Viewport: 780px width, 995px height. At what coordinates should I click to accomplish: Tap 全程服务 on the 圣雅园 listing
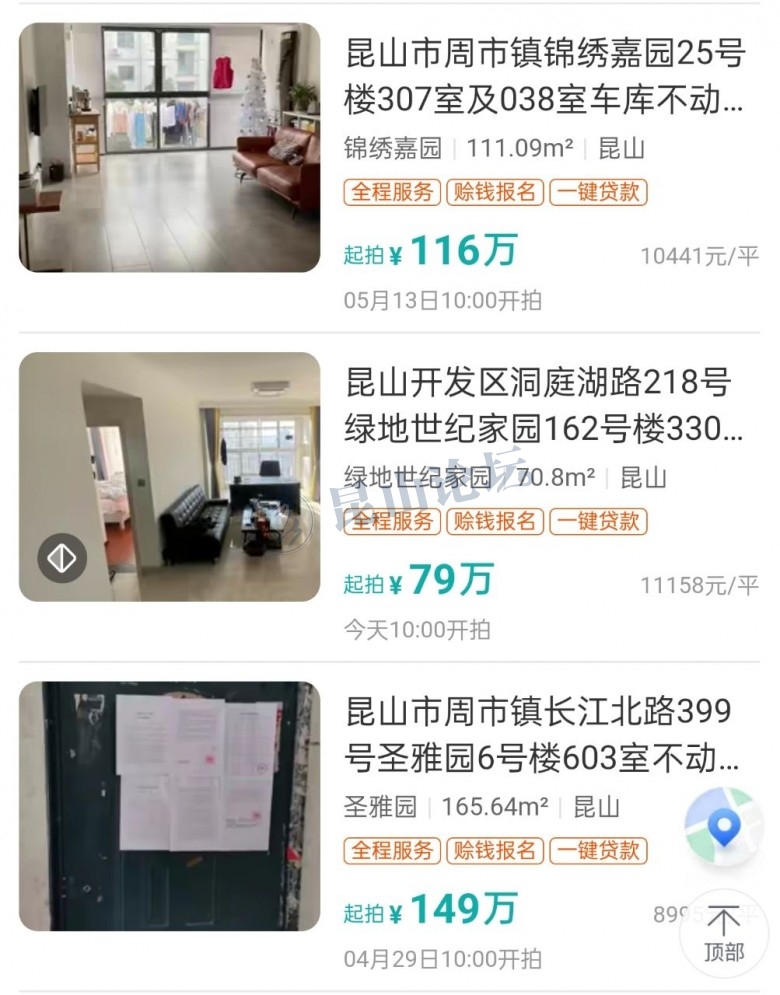point(391,851)
